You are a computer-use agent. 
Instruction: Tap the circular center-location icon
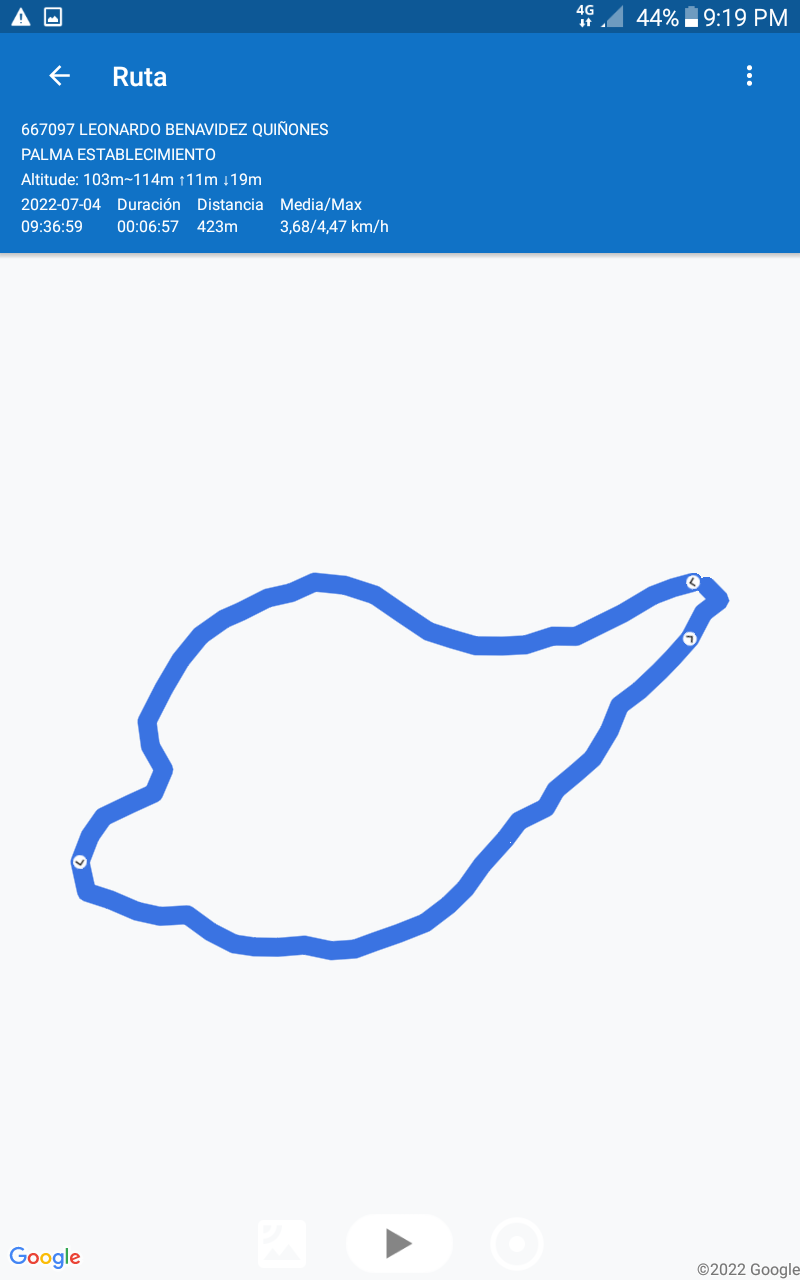pos(517,1244)
